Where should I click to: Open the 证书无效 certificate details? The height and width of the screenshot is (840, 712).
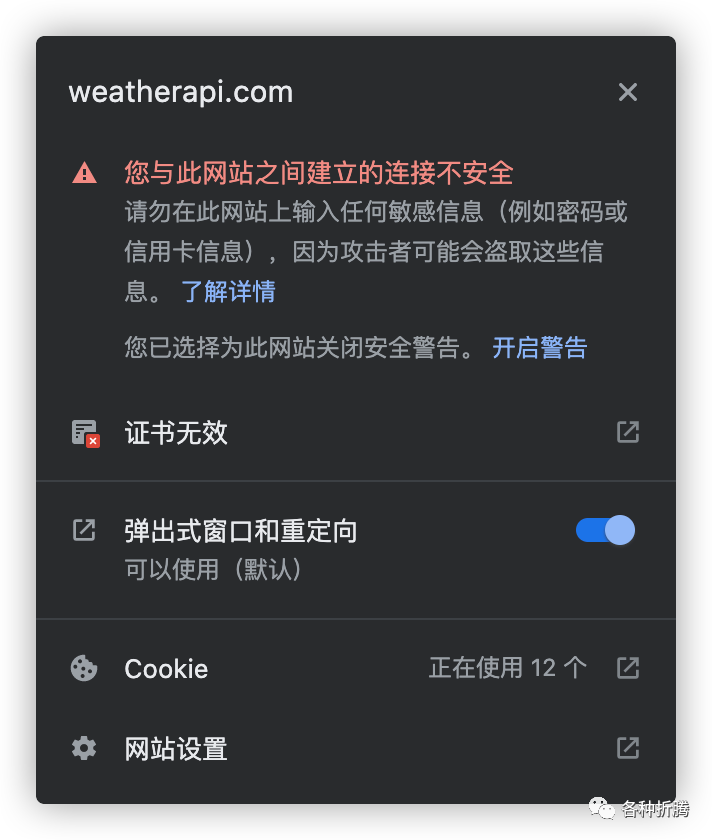click(x=176, y=433)
